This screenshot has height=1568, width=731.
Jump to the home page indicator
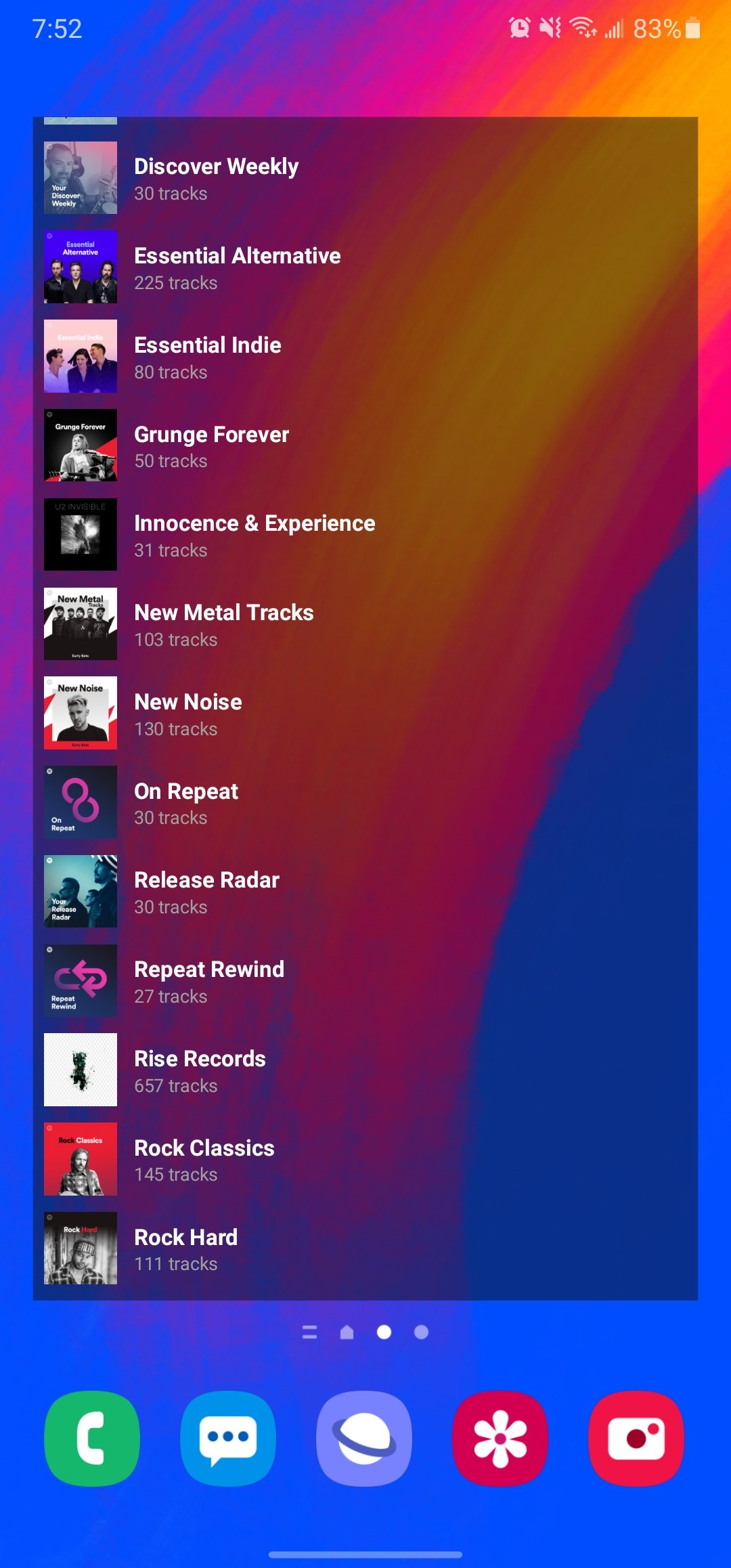(347, 1332)
